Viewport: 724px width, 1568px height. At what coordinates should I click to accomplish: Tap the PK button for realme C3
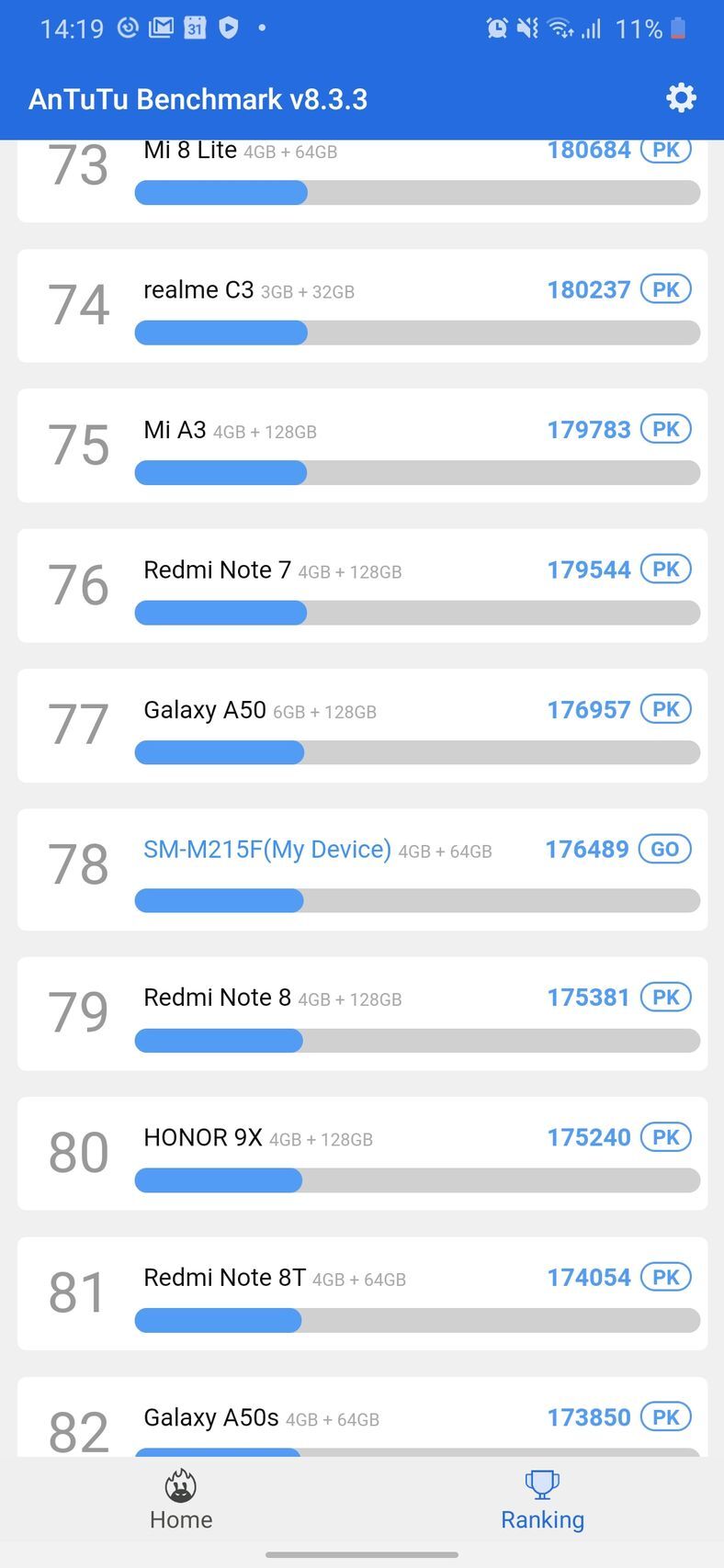pos(667,288)
